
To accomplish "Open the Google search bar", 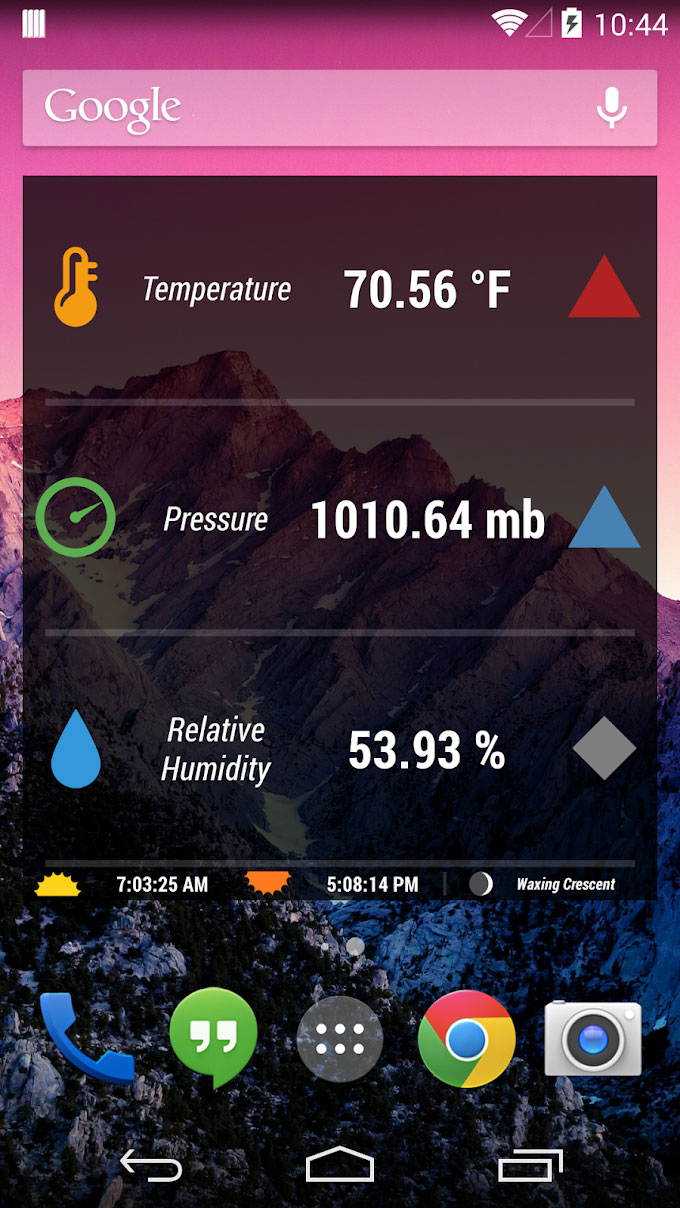I will pyautogui.click(x=300, y=108).
